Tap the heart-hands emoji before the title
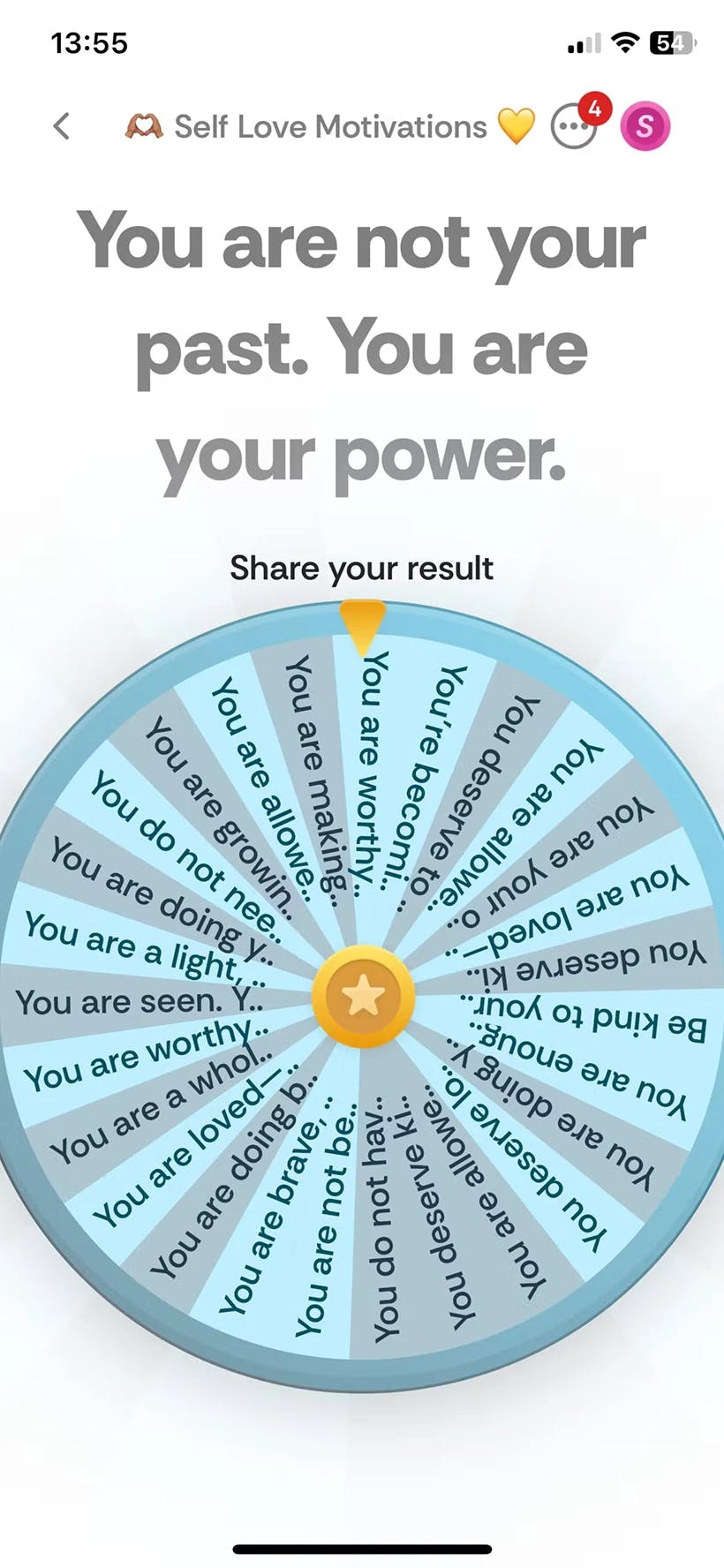The image size is (724, 1568). tap(144, 124)
